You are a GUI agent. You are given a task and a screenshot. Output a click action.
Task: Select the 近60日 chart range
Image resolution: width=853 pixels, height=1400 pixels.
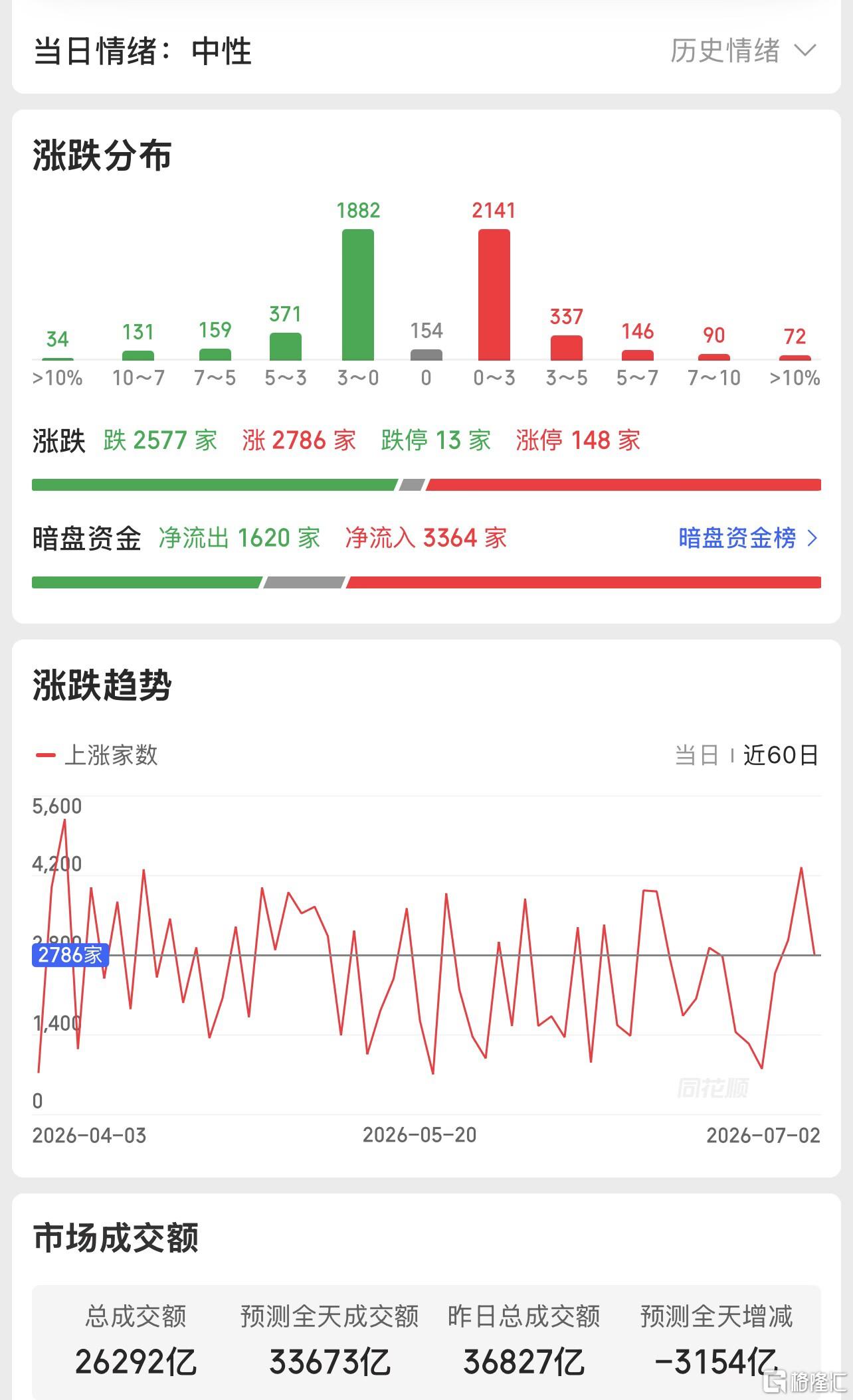781,755
